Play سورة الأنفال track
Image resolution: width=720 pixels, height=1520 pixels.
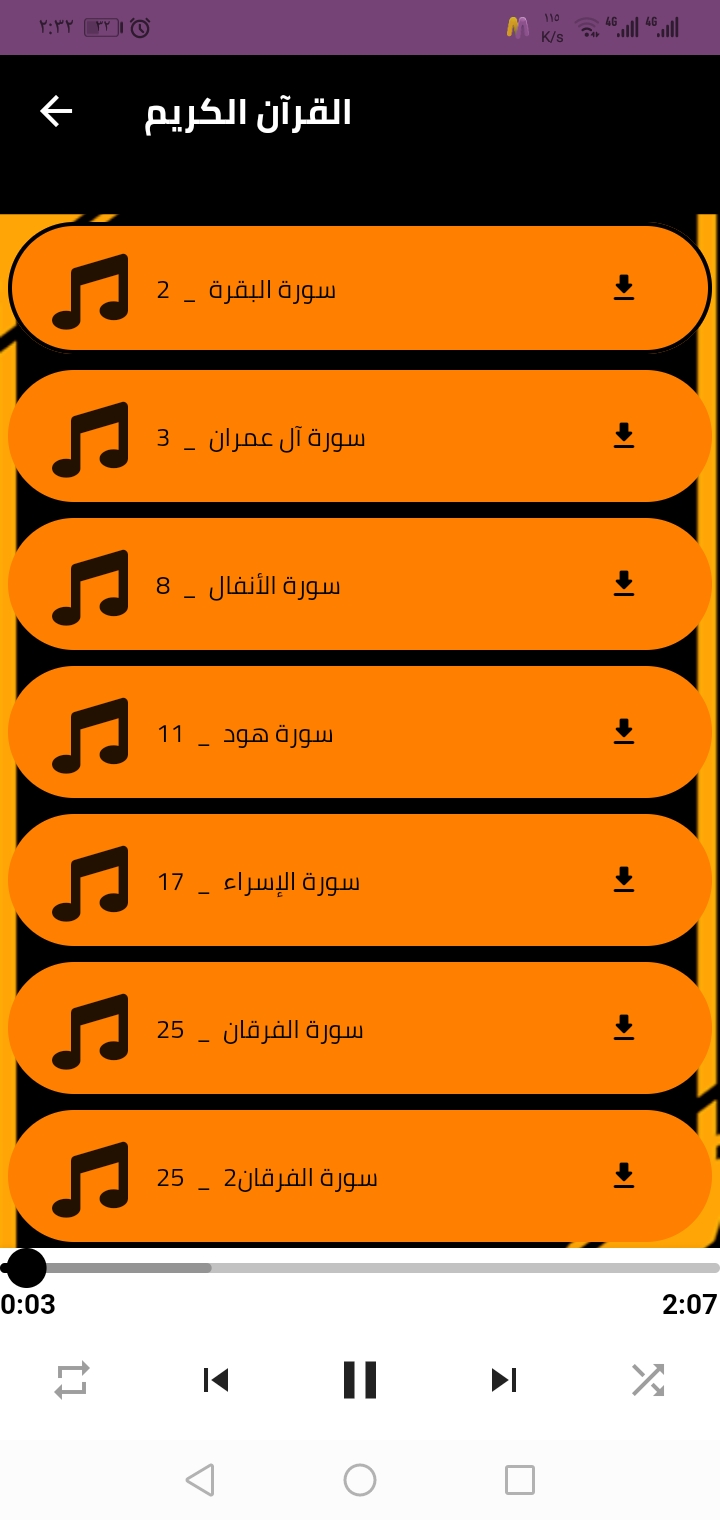click(360, 584)
